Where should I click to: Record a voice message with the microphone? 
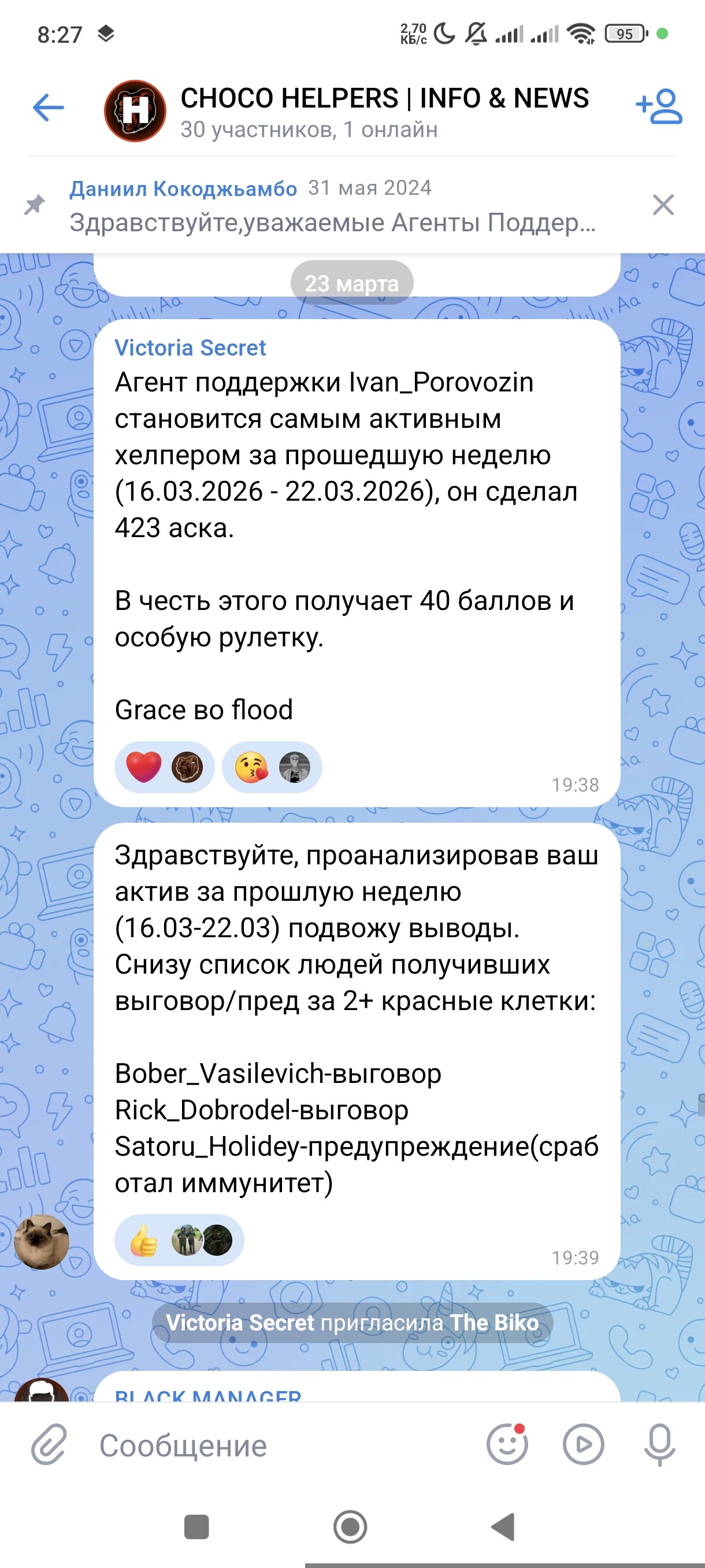659,1444
